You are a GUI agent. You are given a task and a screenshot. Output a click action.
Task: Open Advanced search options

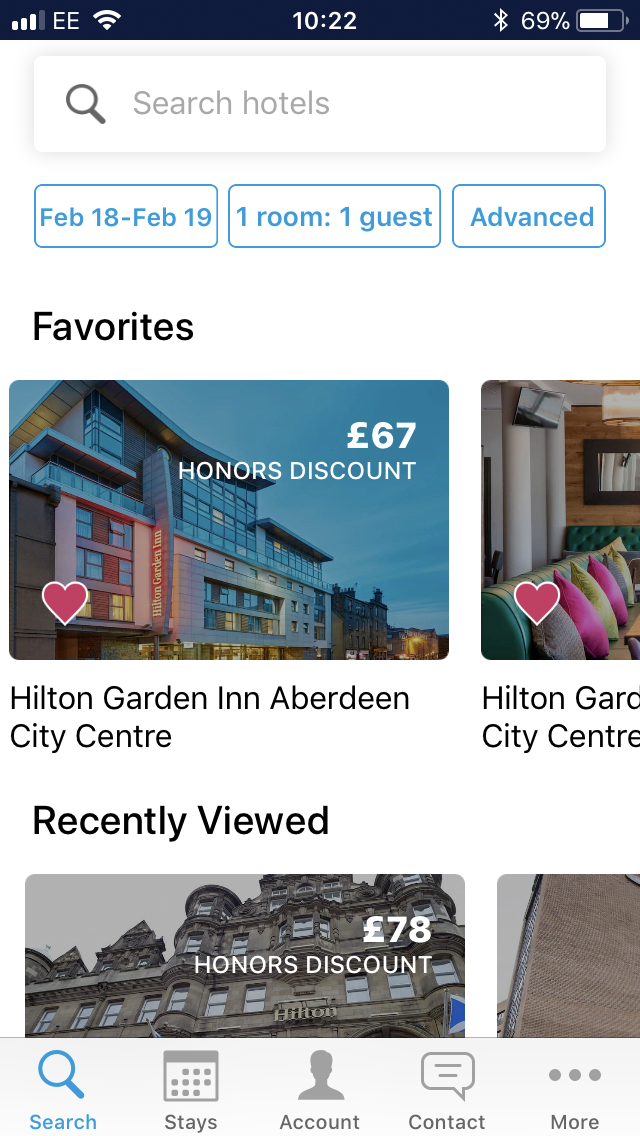click(x=529, y=216)
